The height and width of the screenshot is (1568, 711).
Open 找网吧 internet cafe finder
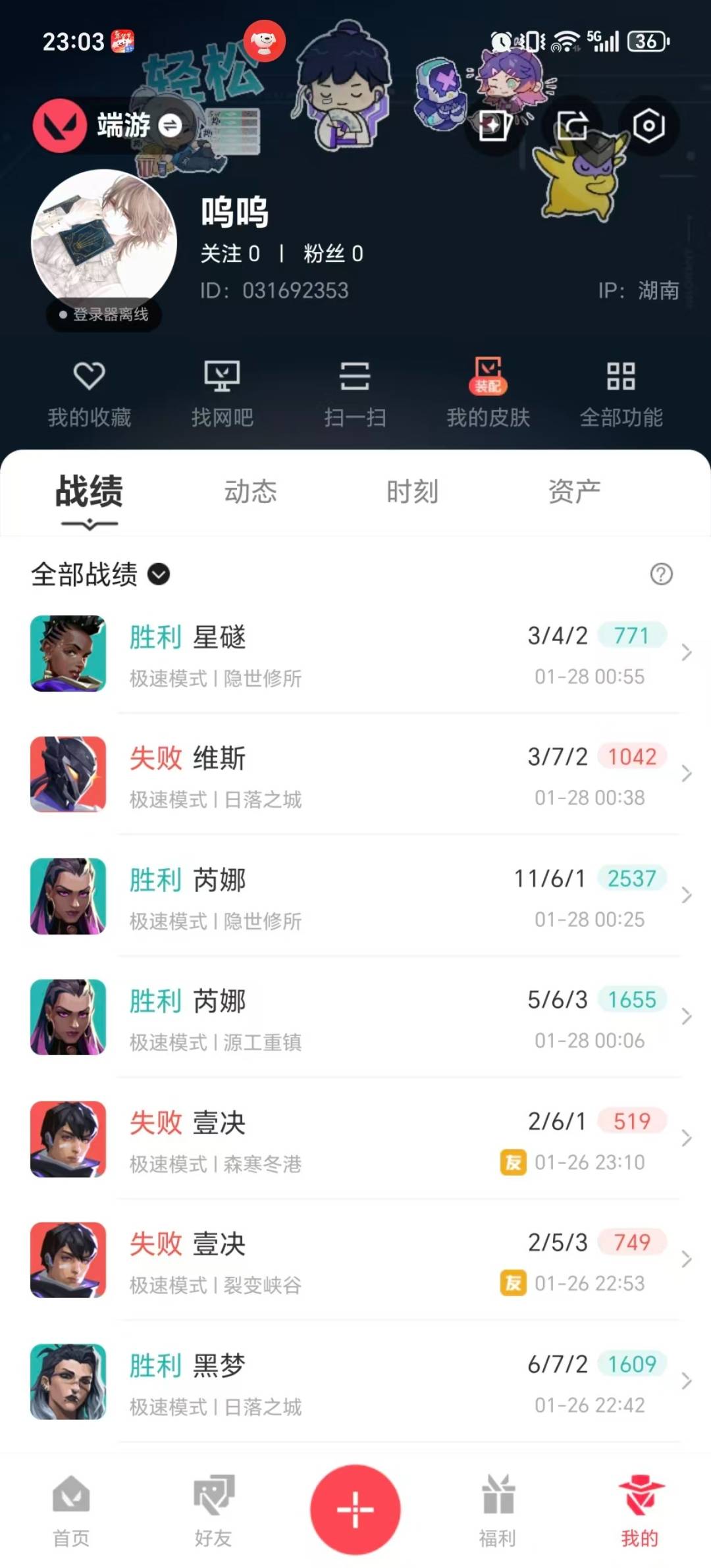coord(223,392)
